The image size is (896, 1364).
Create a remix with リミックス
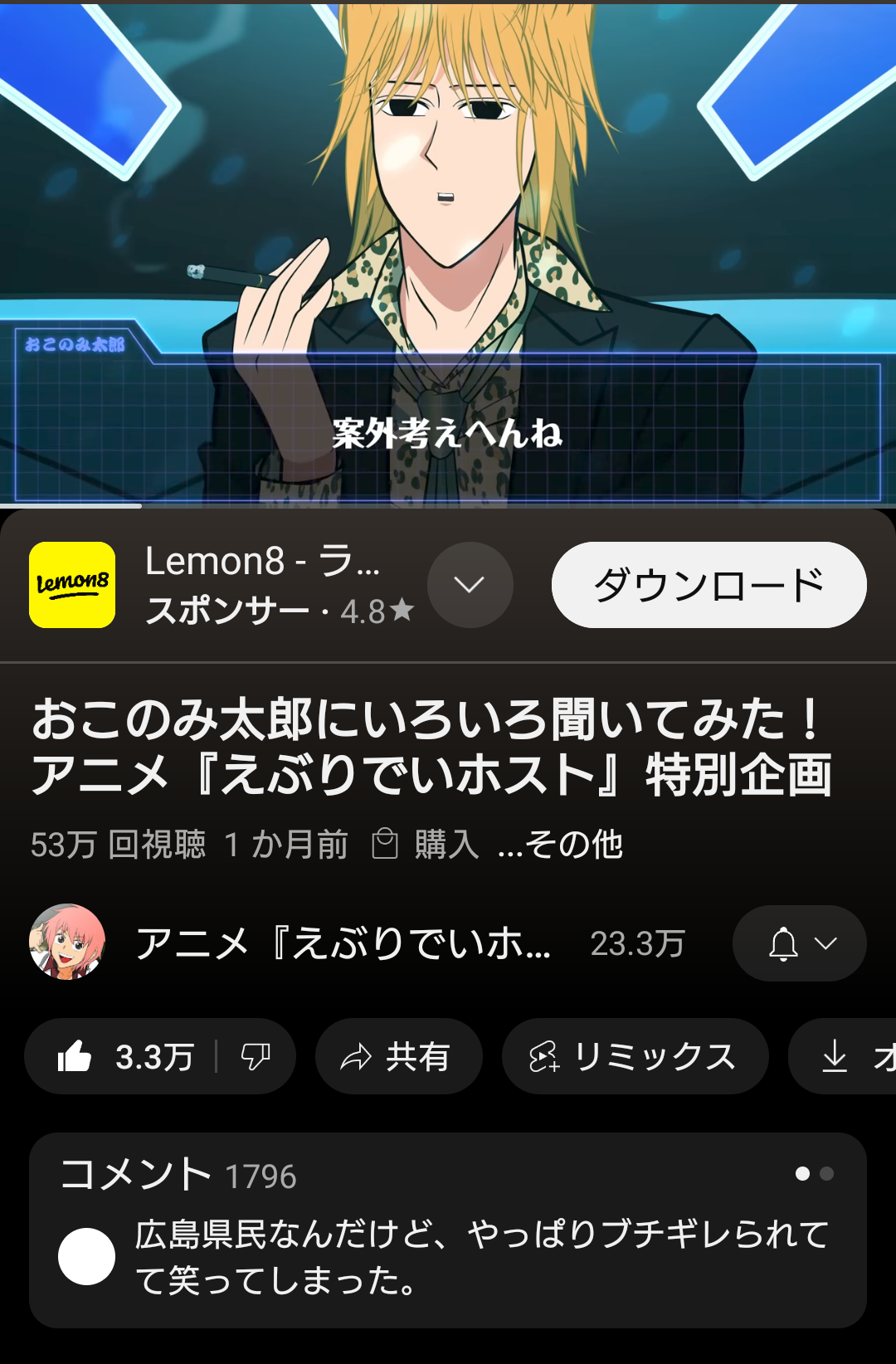click(x=635, y=1056)
